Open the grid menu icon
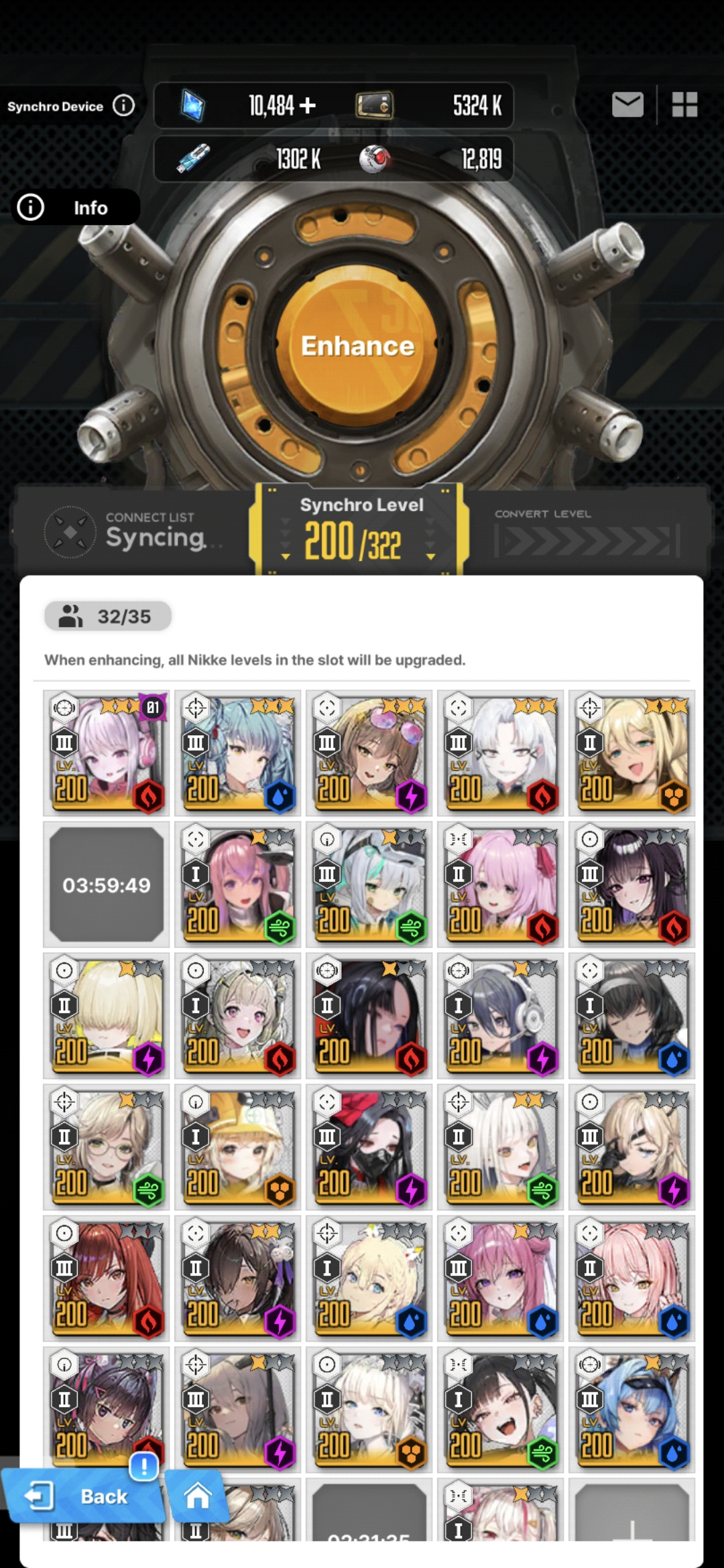724x1568 pixels. pyautogui.click(x=684, y=105)
